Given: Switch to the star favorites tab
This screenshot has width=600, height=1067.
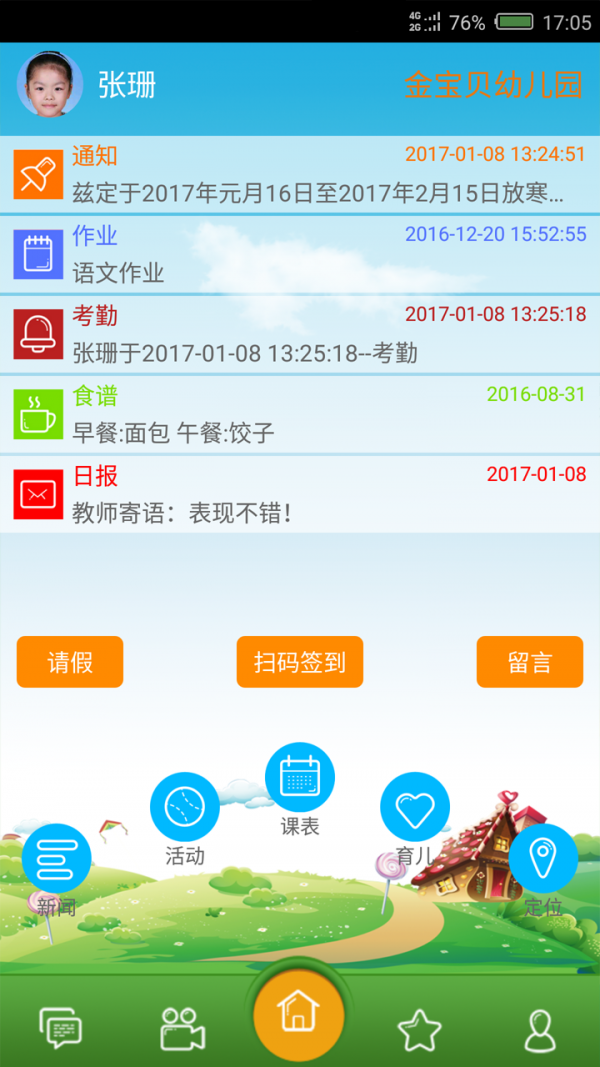Looking at the screenshot, I should click(419, 1029).
